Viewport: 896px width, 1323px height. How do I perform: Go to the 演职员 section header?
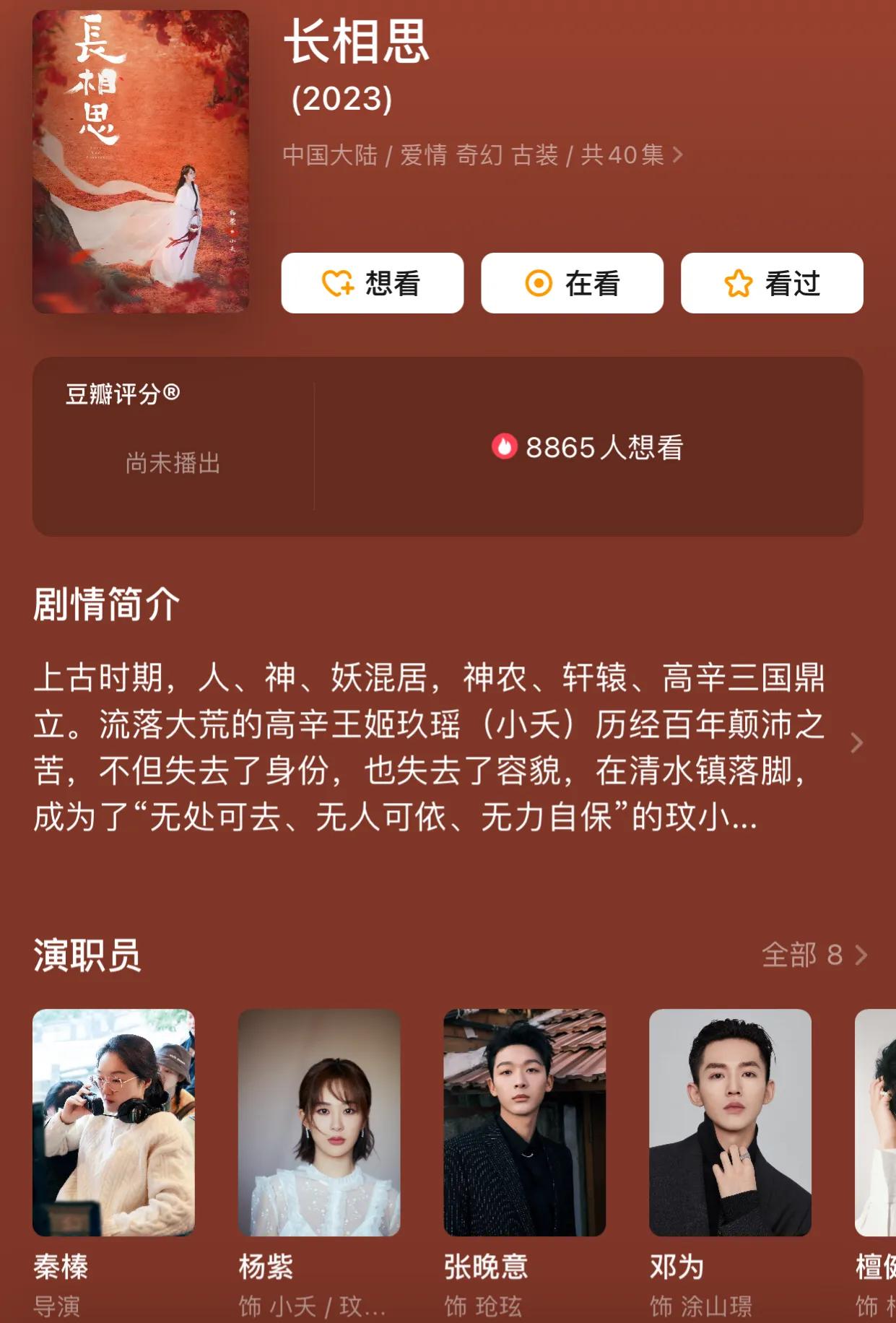[85, 955]
